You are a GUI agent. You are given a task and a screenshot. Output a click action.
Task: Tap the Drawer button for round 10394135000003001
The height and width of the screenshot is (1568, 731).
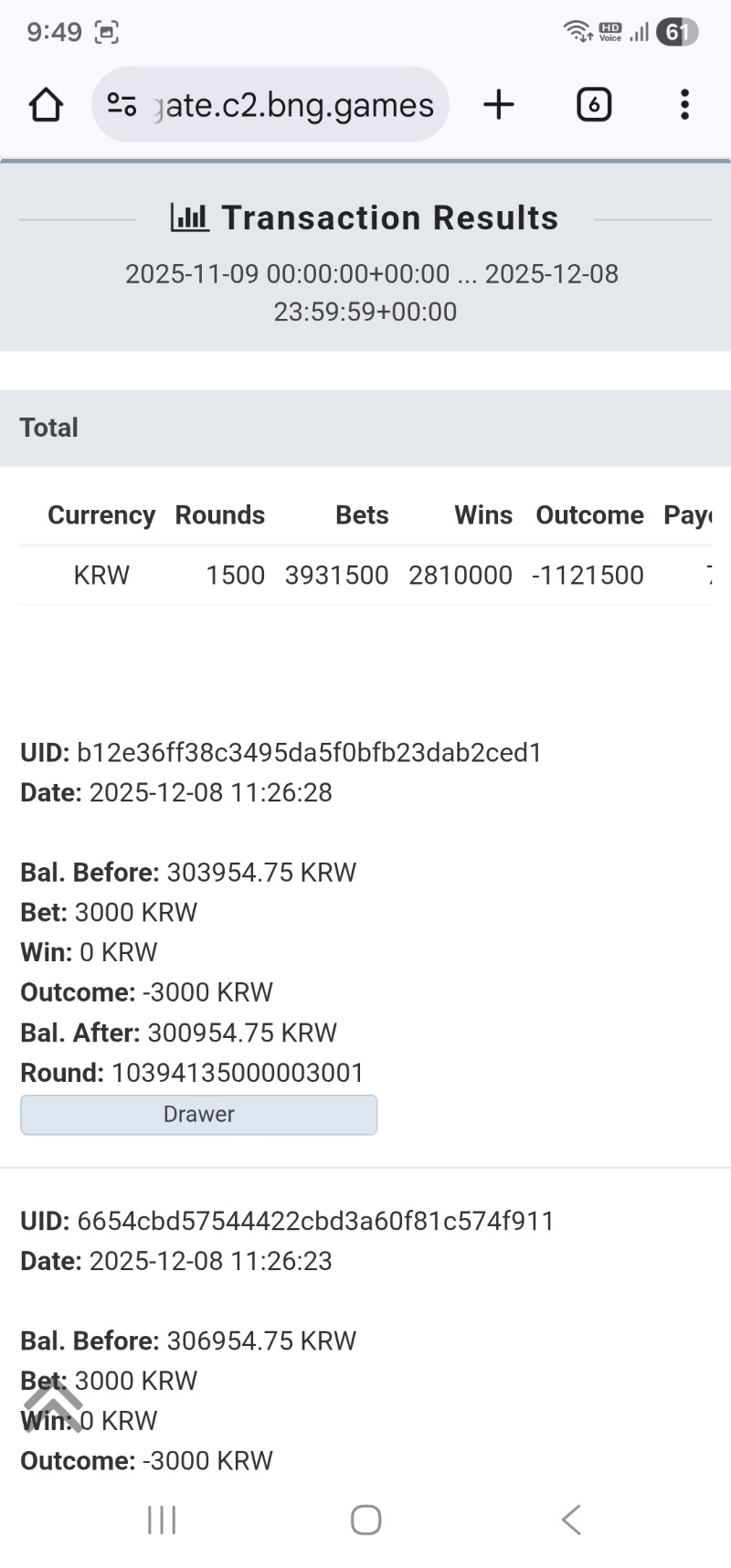coord(198,1115)
